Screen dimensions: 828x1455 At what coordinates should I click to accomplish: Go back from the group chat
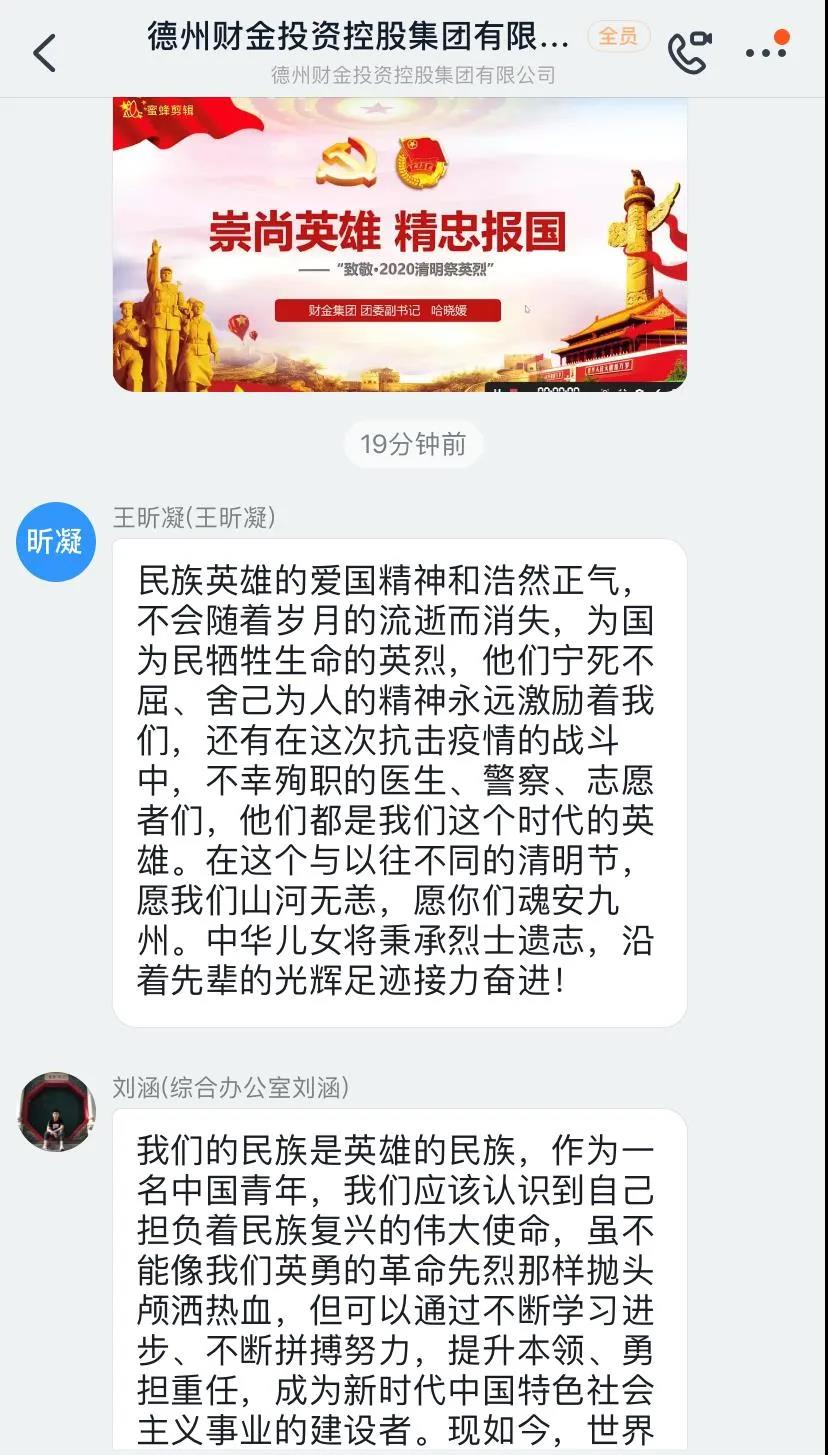click(45, 52)
